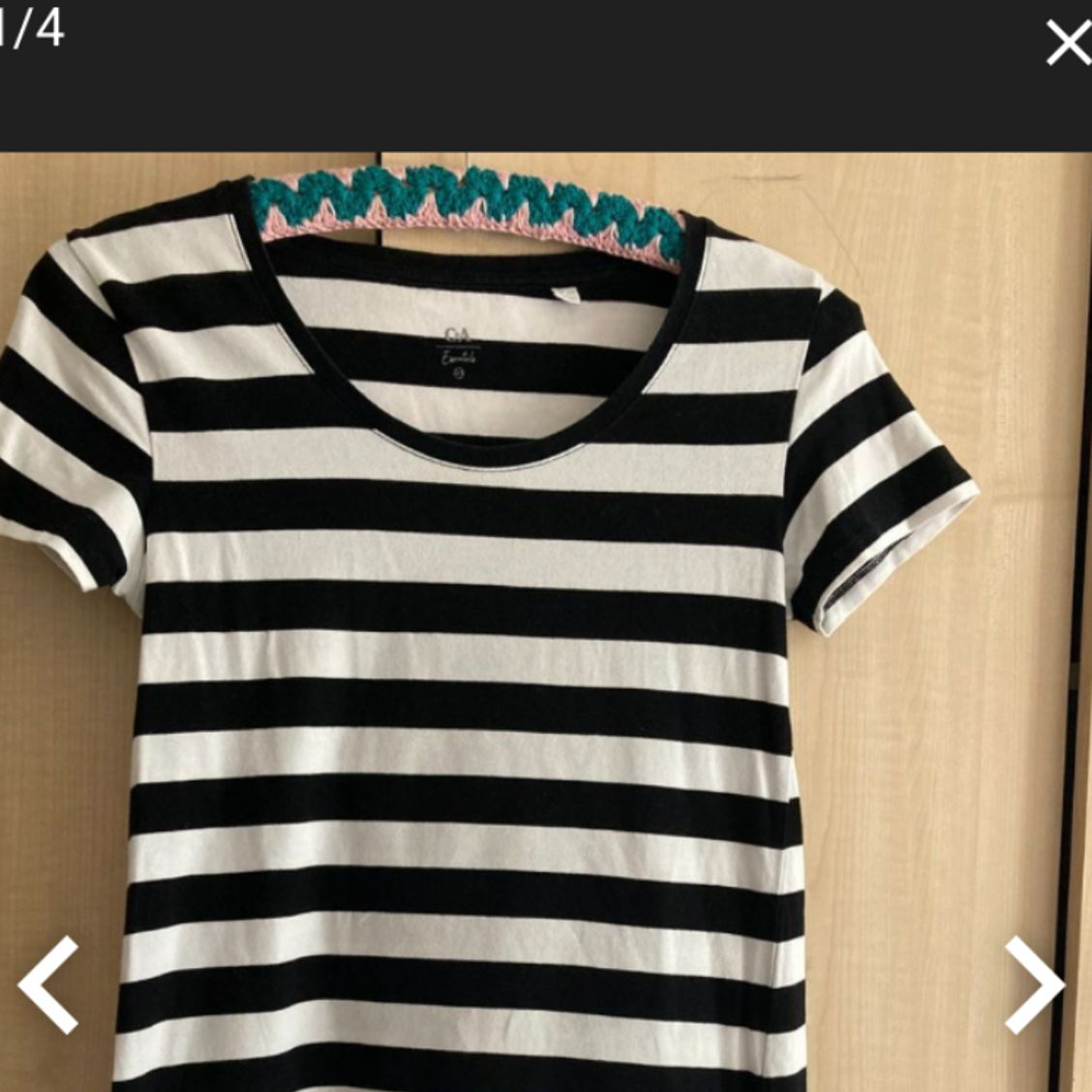Go to the next photo
This screenshot has height=1092, width=1092.
pos(1035,984)
